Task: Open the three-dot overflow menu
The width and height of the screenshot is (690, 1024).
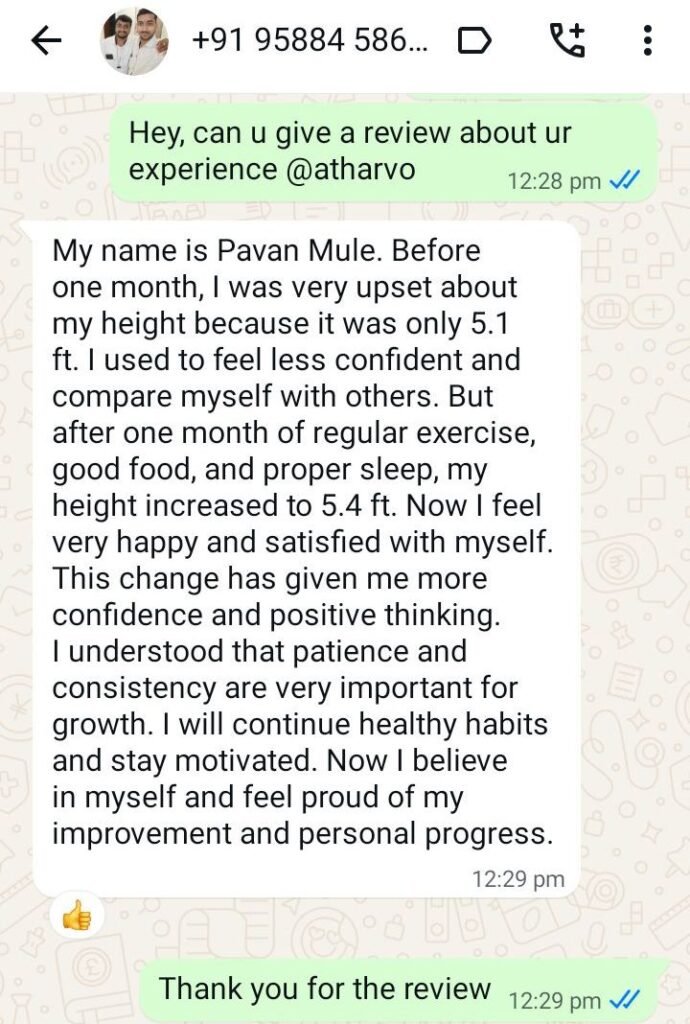Action: click(x=647, y=41)
